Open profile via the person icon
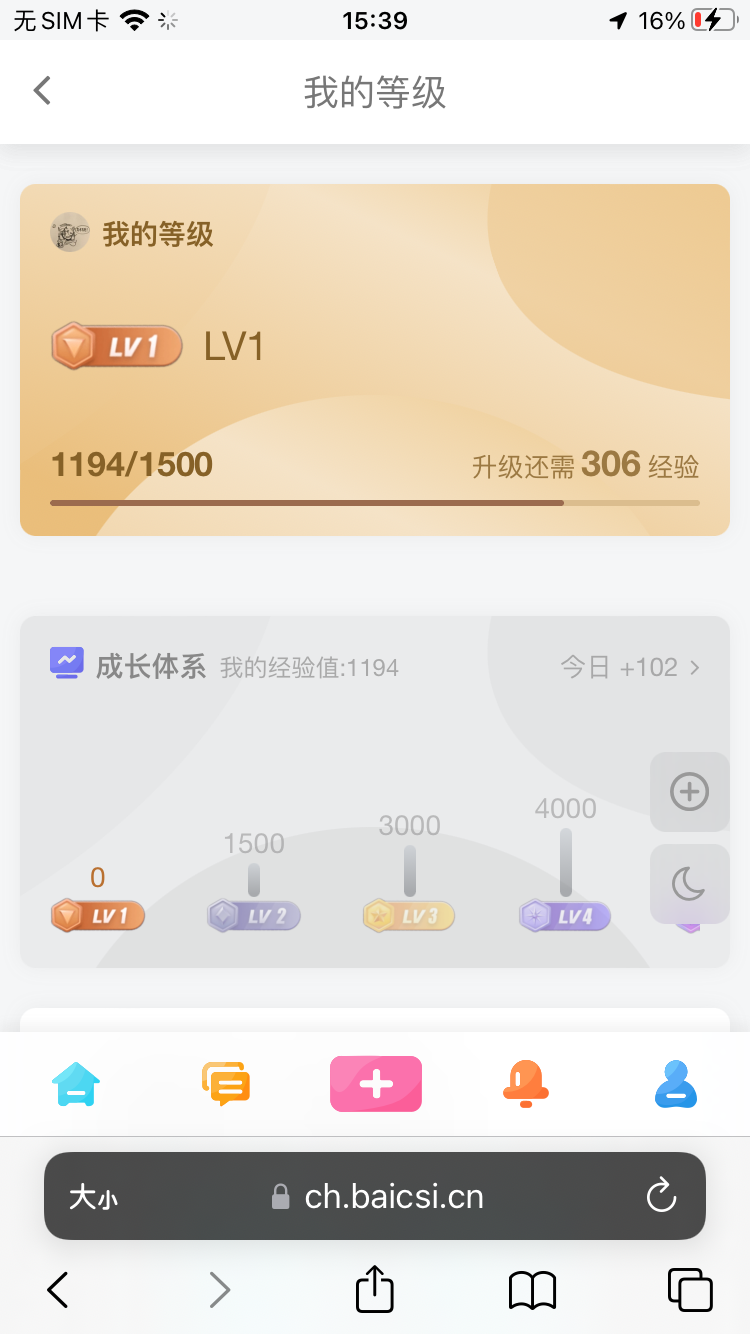This screenshot has width=750, height=1334. [x=675, y=1083]
